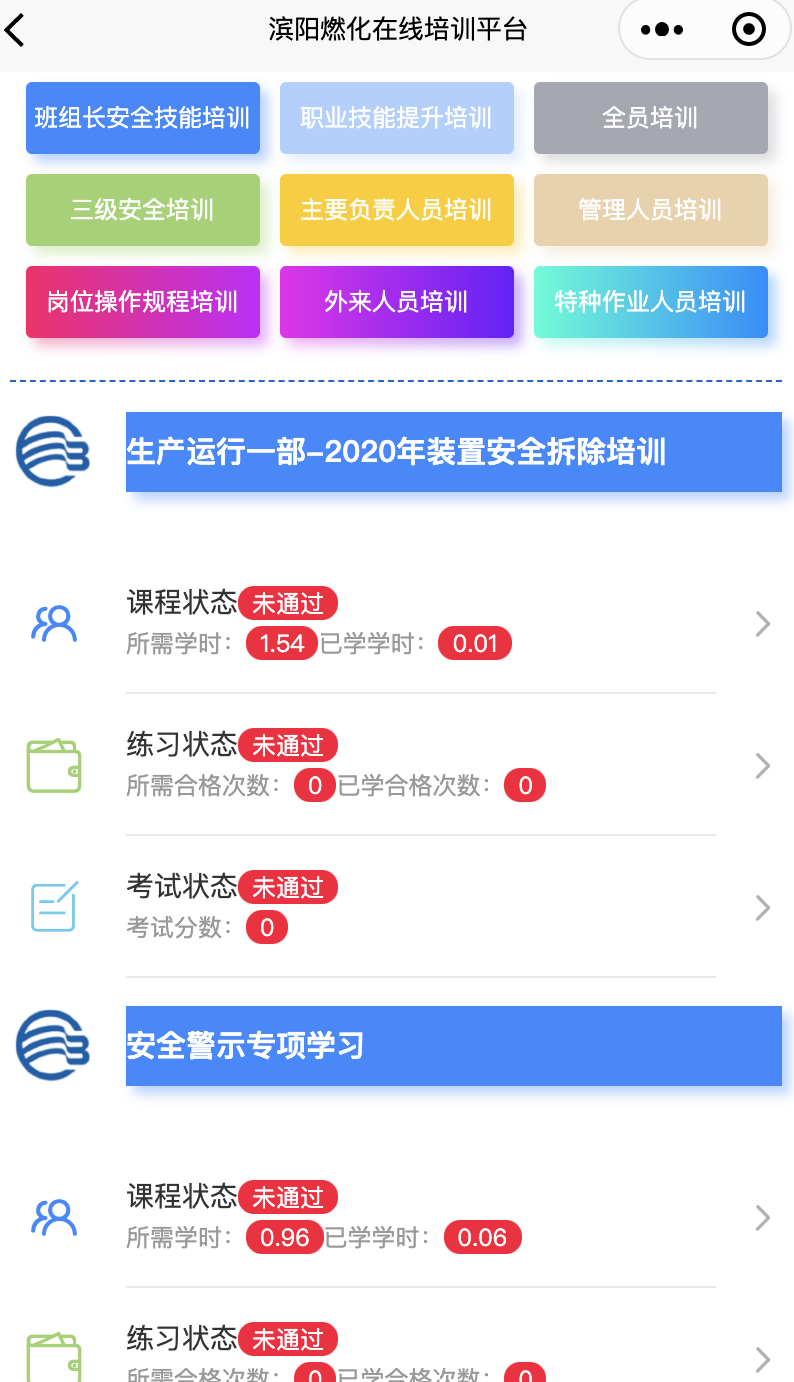The image size is (794, 1382).
Task: Go back using the top-left arrow
Action: click(16, 30)
